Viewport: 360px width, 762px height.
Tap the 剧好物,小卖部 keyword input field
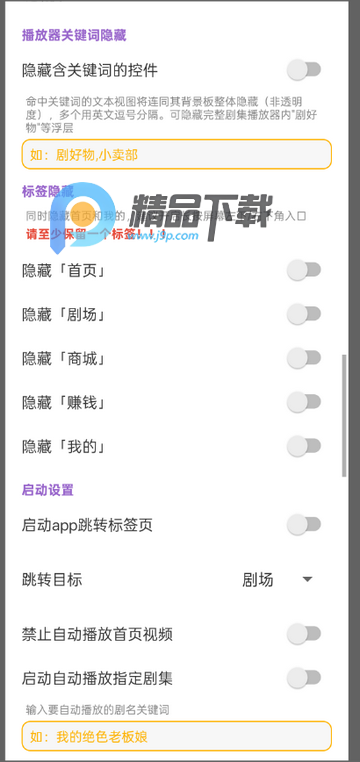coord(177,155)
